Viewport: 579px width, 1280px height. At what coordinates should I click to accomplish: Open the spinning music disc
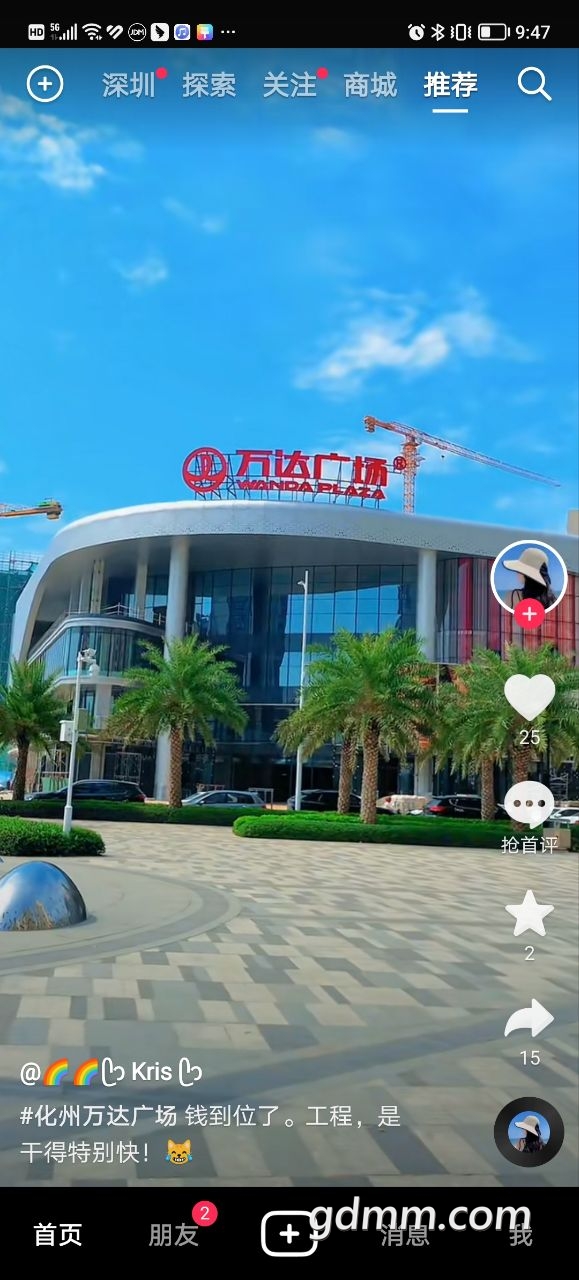tap(529, 1132)
